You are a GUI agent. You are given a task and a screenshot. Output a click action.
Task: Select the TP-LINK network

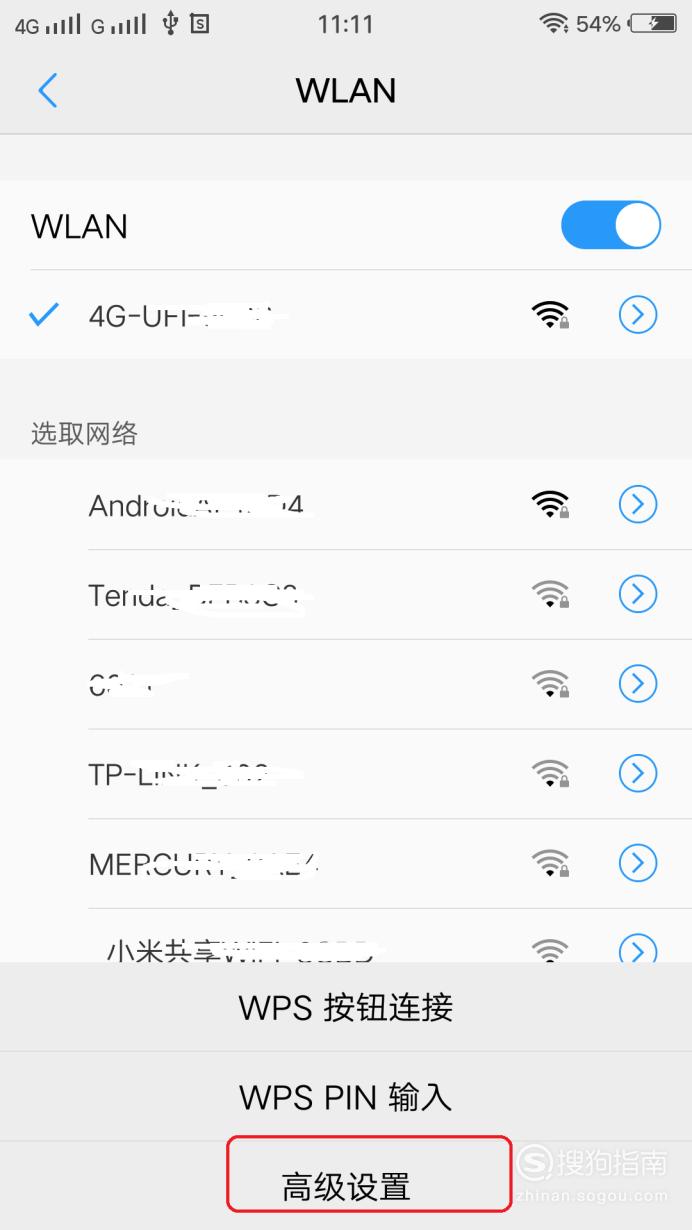[x=346, y=774]
